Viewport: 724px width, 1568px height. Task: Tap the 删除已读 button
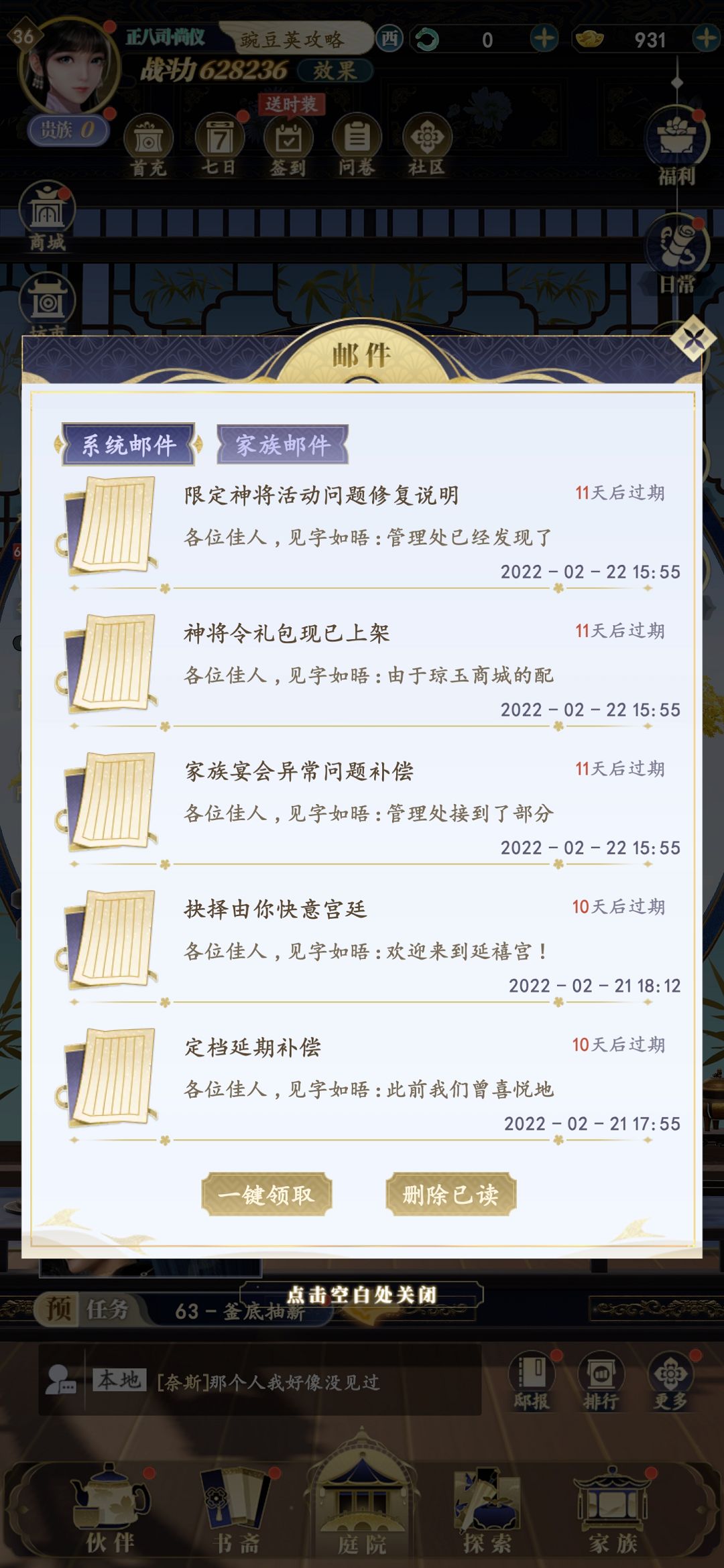pos(450,1194)
